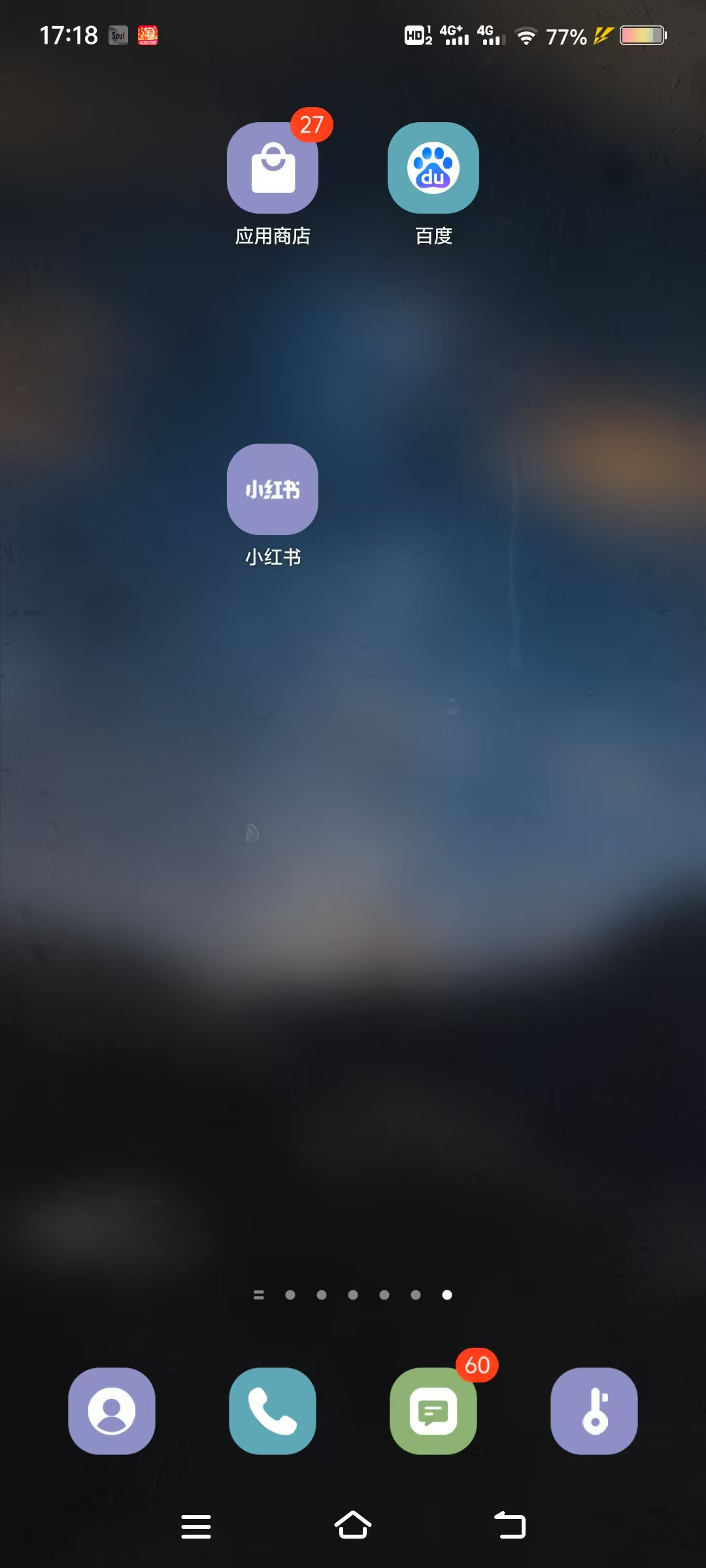Tap the system home button

(x=353, y=1526)
